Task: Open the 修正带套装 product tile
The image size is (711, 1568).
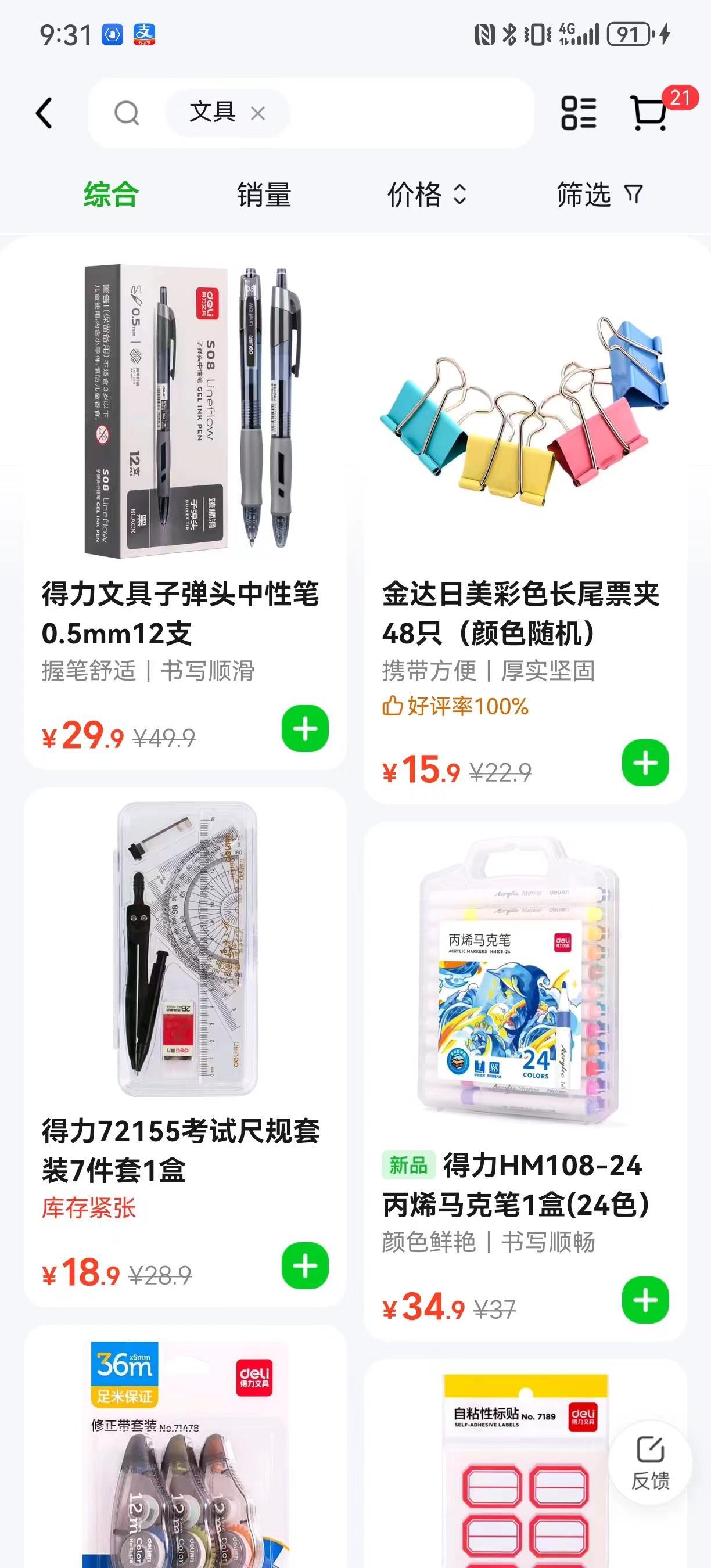Action: (182, 1461)
